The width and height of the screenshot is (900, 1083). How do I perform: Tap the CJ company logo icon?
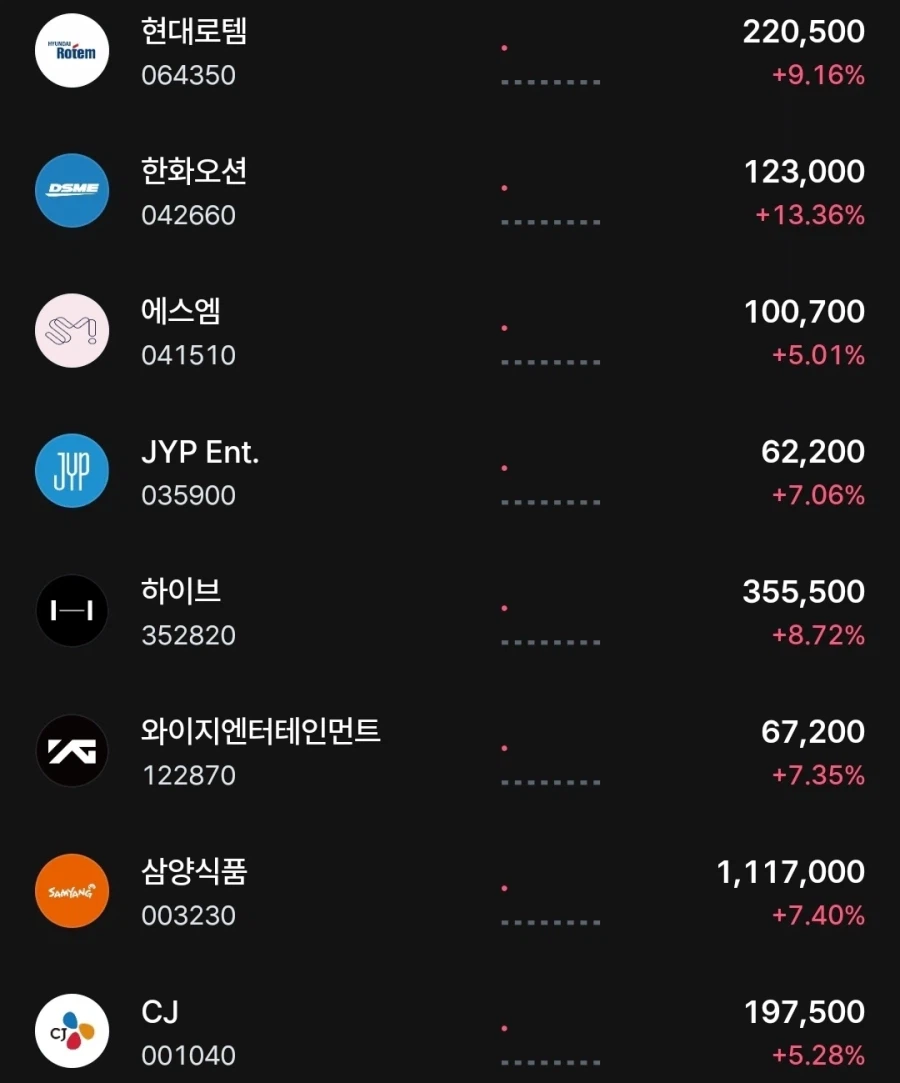(71, 1030)
